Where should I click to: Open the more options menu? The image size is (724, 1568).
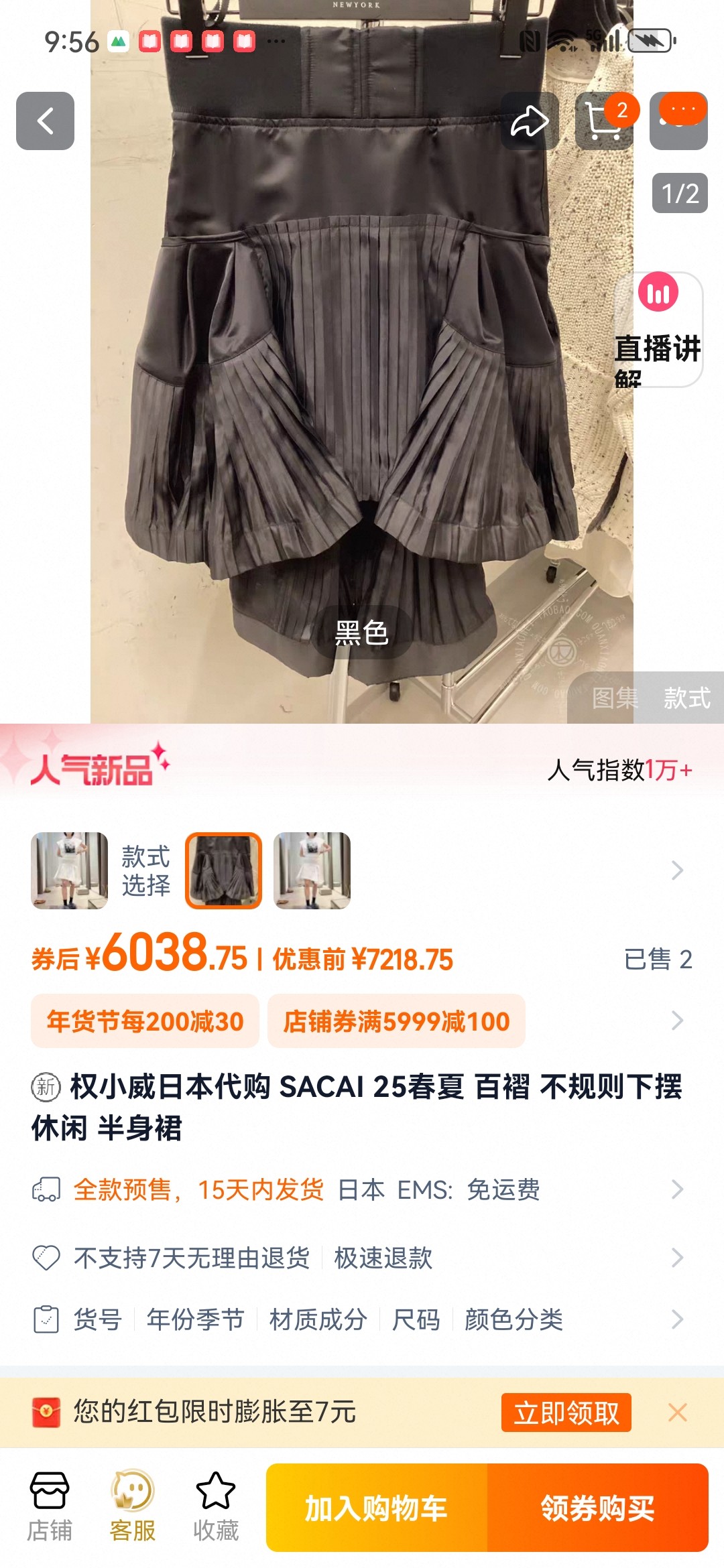coord(678,121)
